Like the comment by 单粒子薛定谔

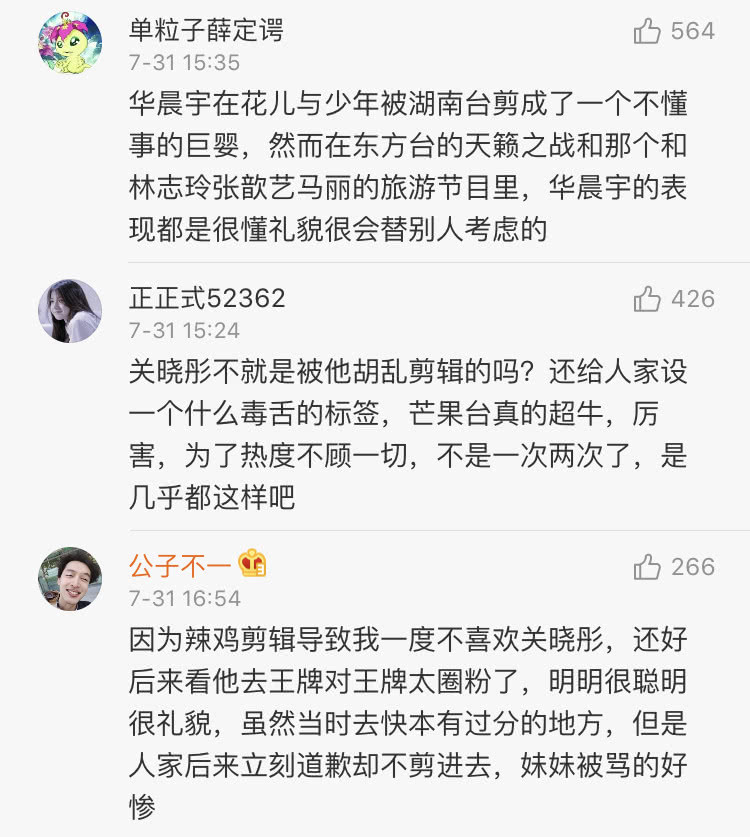point(648,31)
